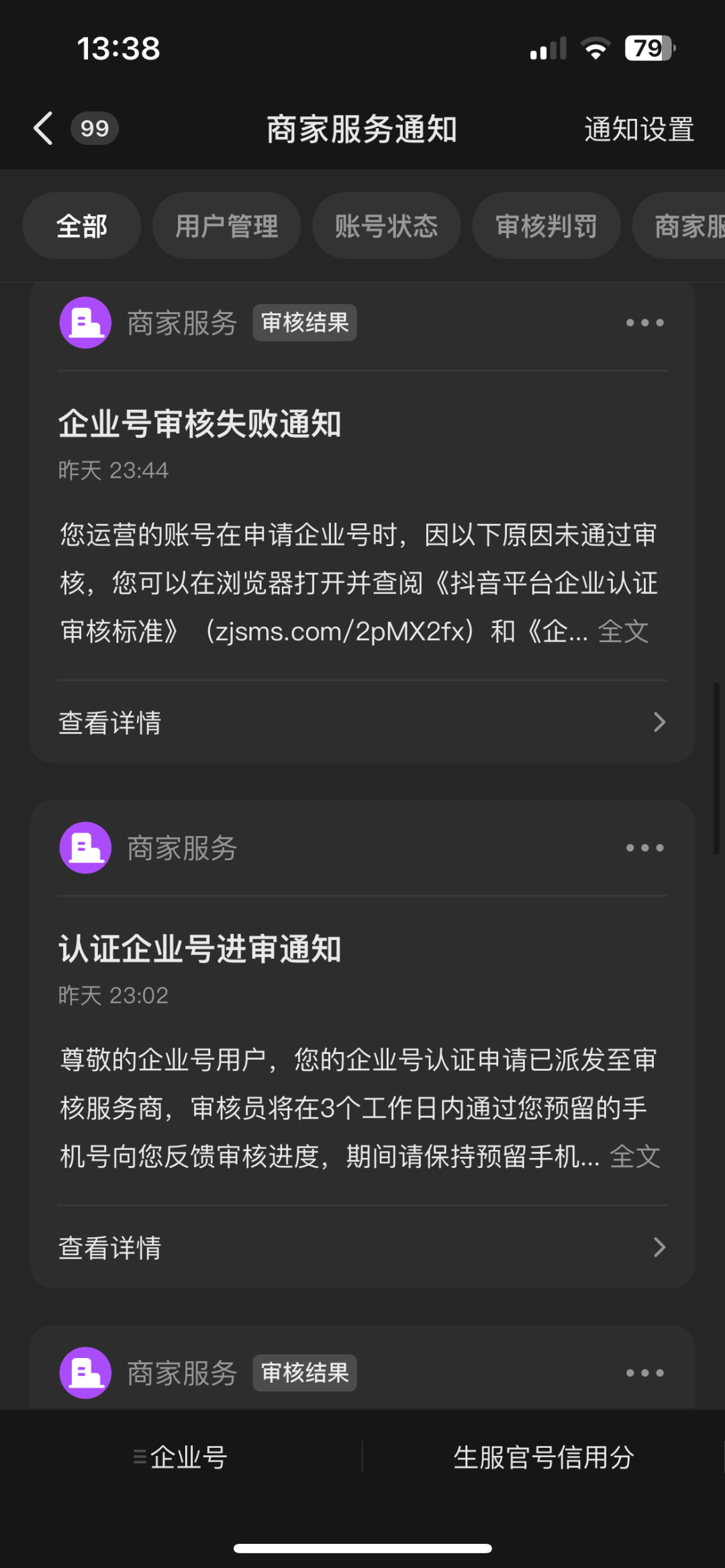This screenshot has width=725, height=1568.
Task: Switch to the 账号状态 filter
Action: pos(387,226)
